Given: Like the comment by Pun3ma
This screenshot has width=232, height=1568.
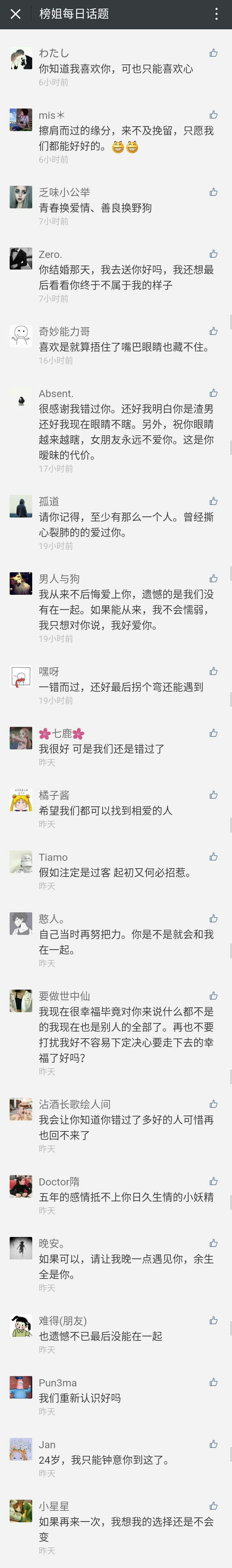Looking at the screenshot, I should (213, 1382).
